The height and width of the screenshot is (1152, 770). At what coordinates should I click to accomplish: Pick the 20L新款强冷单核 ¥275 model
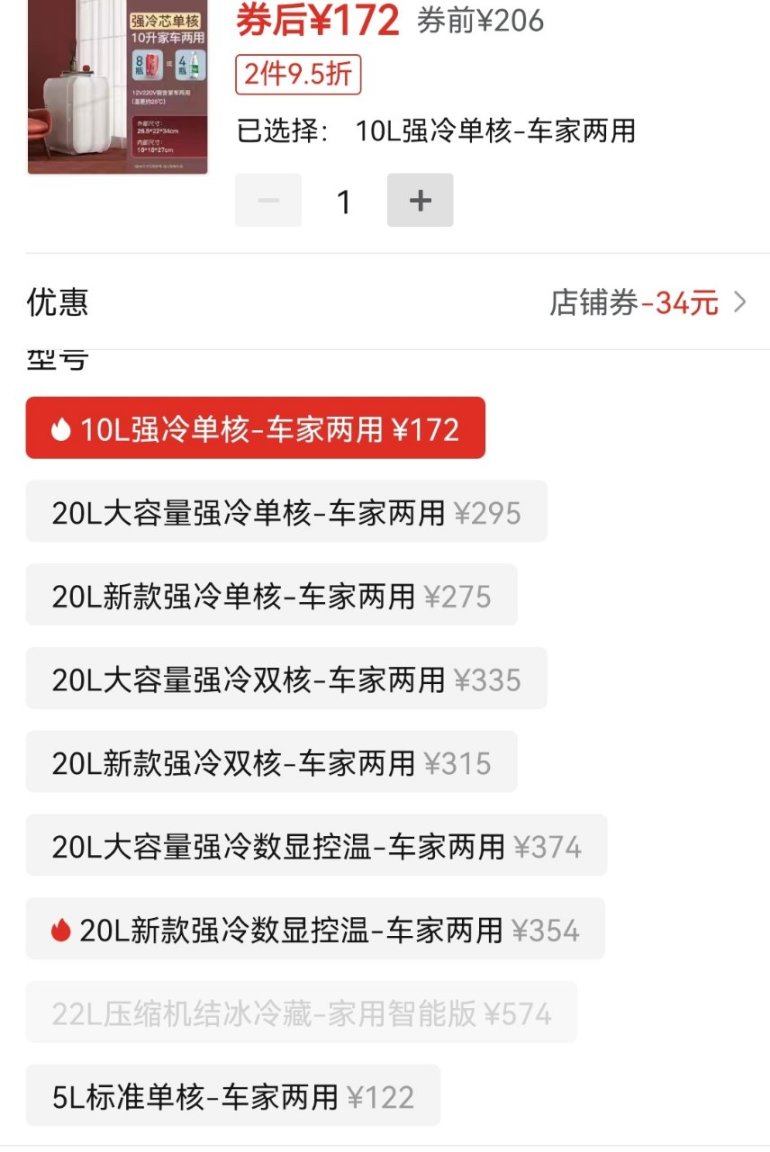tap(271, 596)
